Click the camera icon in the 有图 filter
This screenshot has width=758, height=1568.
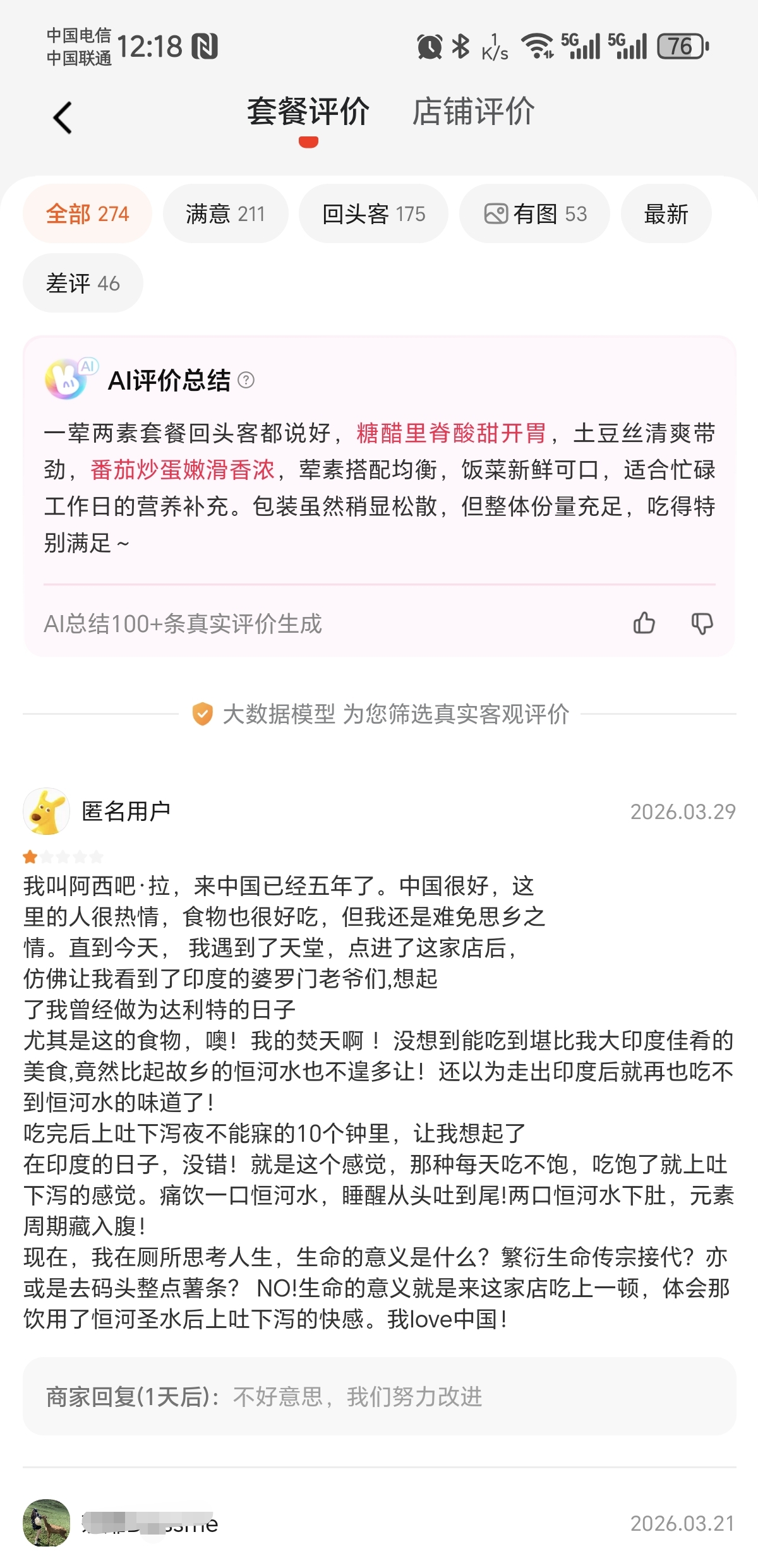(498, 213)
